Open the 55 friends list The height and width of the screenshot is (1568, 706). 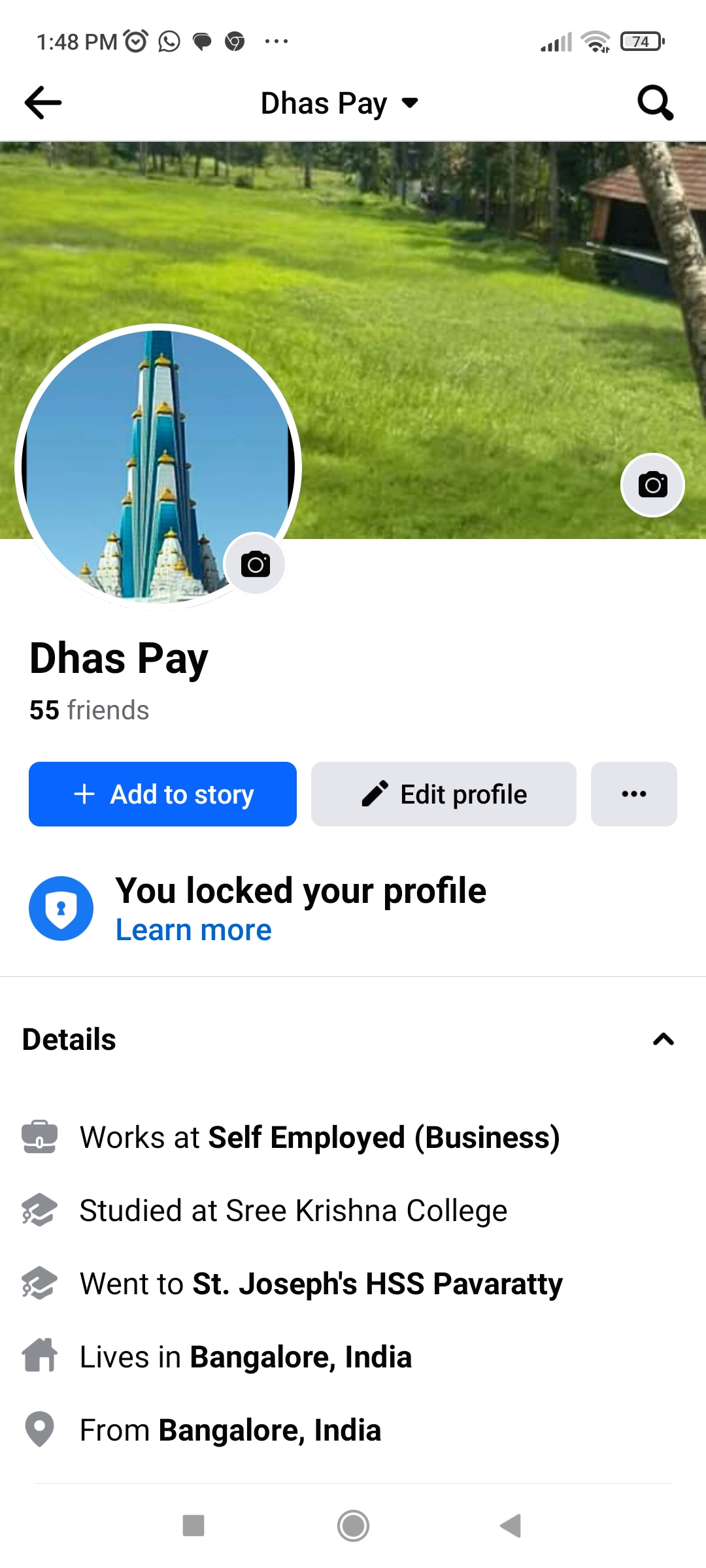(x=90, y=710)
